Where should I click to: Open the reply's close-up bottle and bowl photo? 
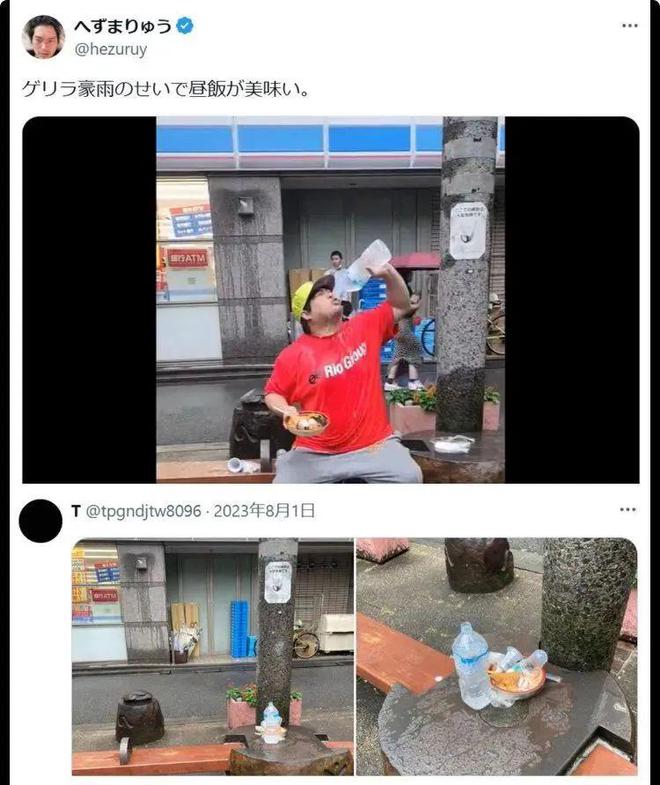[496, 656]
